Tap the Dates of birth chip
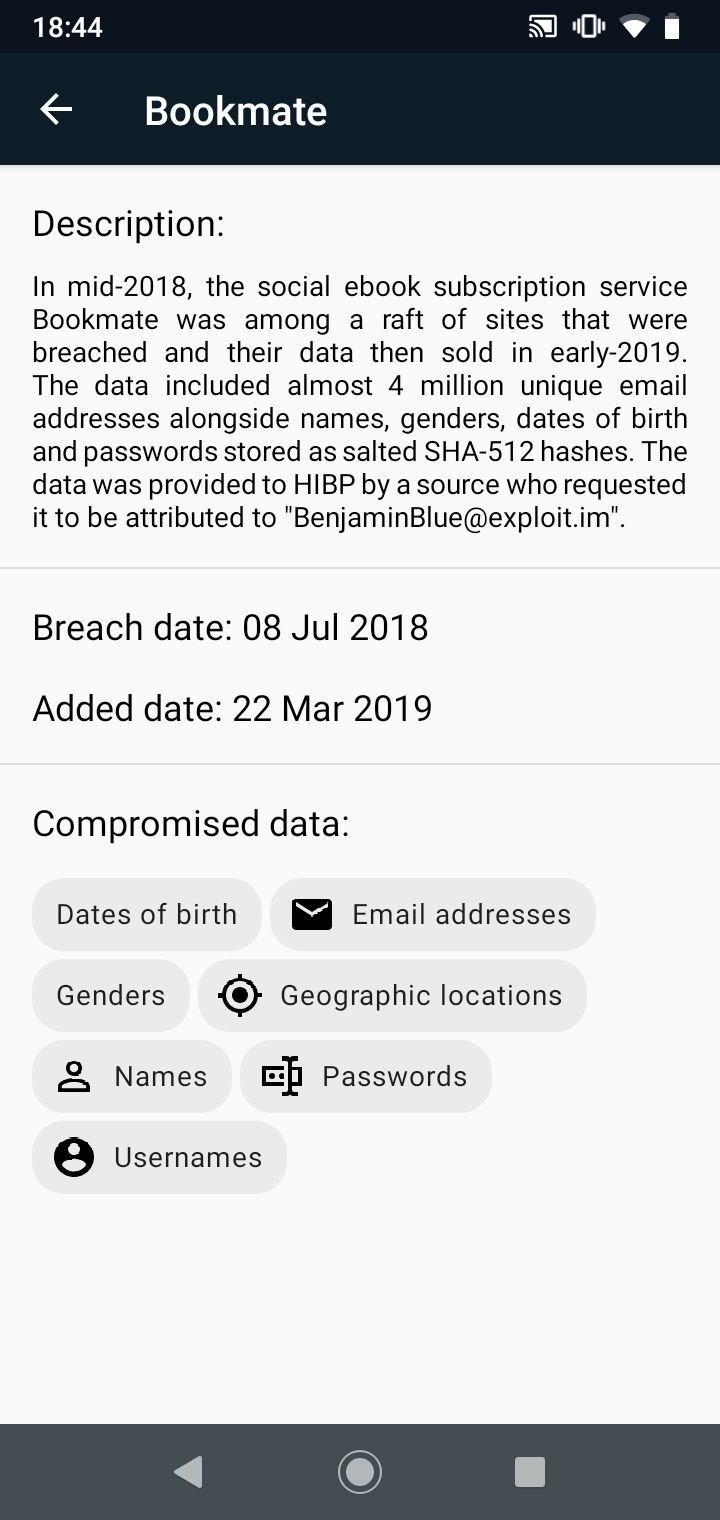The image size is (720, 1520). [x=147, y=914]
